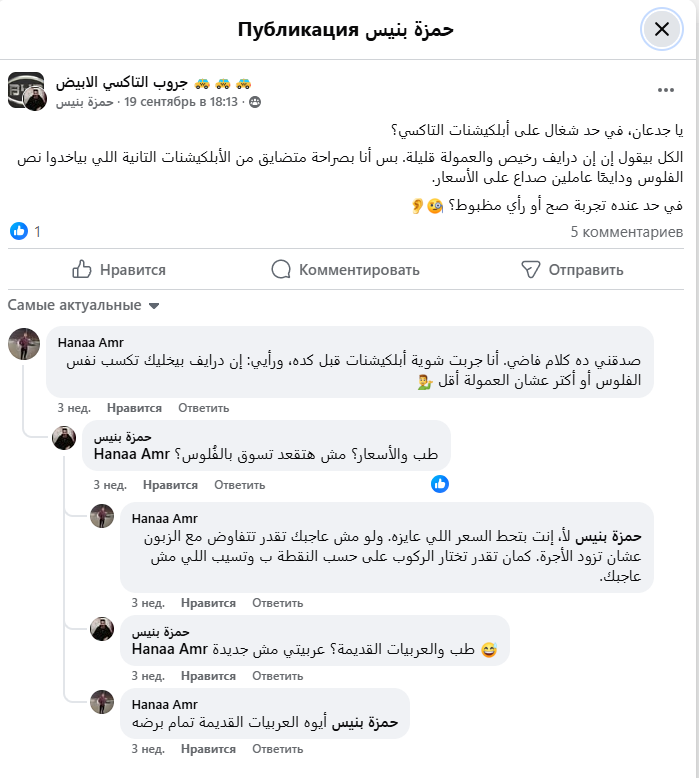699x778 pixels.
Task: See who reacted to the post
Action: (x=26, y=232)
